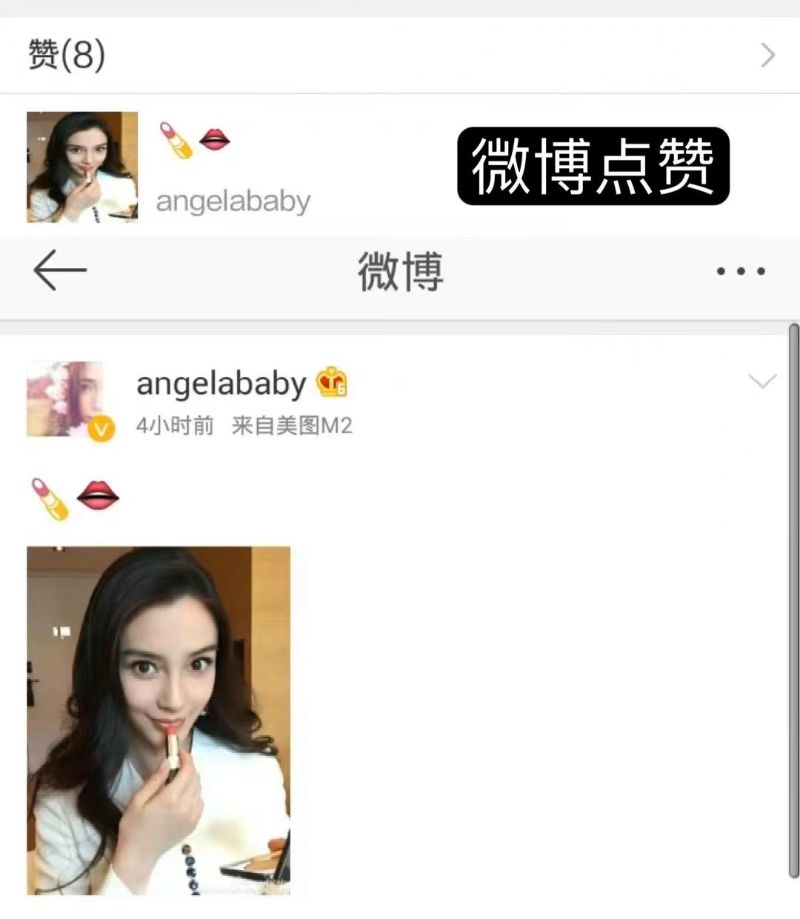This screenshot has width=800, height=919.
Task: Tap the angelababy username with crown badge
Action: coord(221,384)
